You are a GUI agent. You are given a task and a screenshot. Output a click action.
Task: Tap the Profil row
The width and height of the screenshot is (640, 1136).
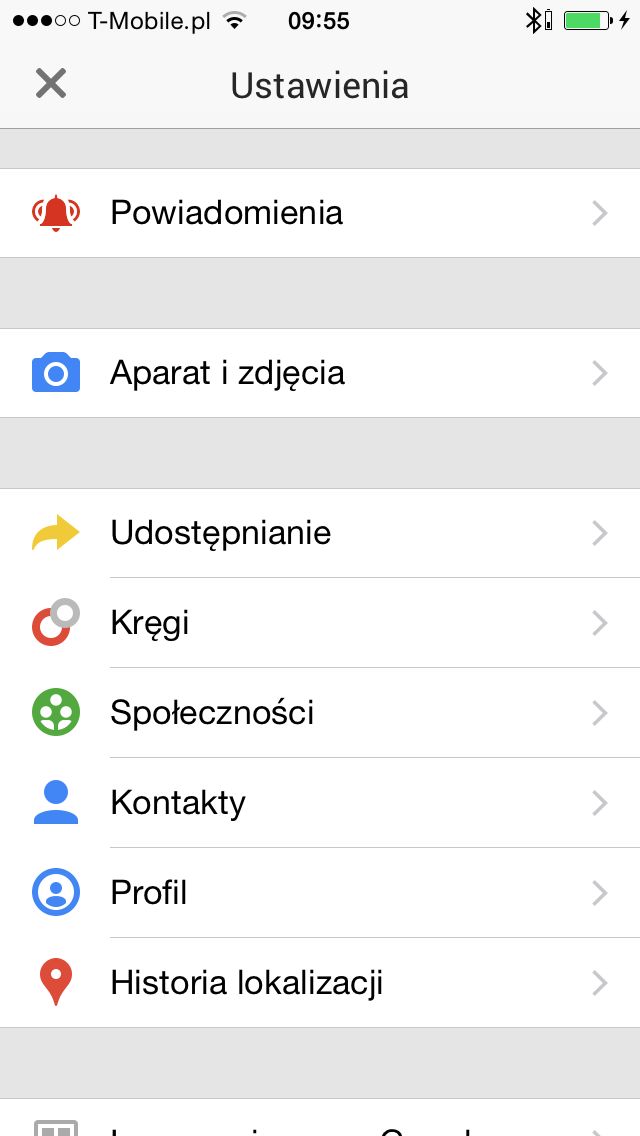point(320,893)
